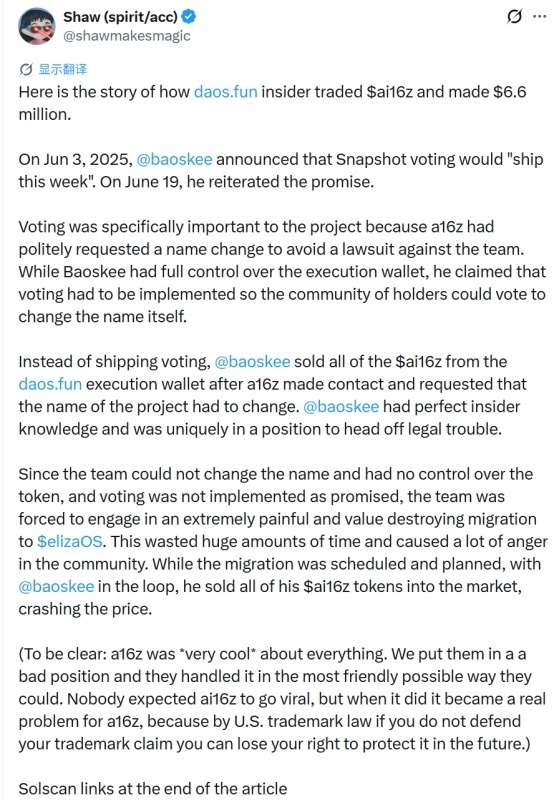
Task: Open the daos.fun link before "insider traded"
Action: [x=225, y=92]
